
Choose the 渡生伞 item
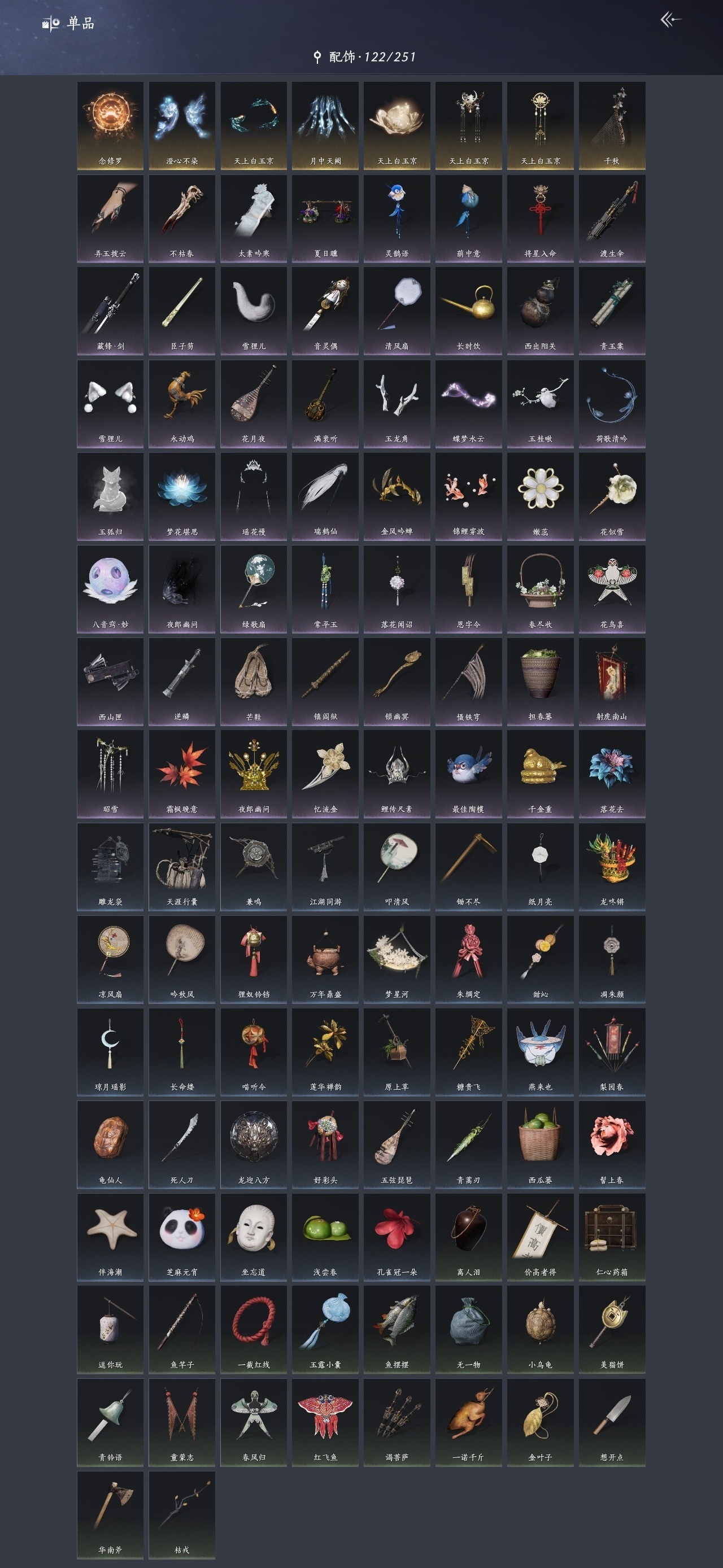[x=612, y=217]
